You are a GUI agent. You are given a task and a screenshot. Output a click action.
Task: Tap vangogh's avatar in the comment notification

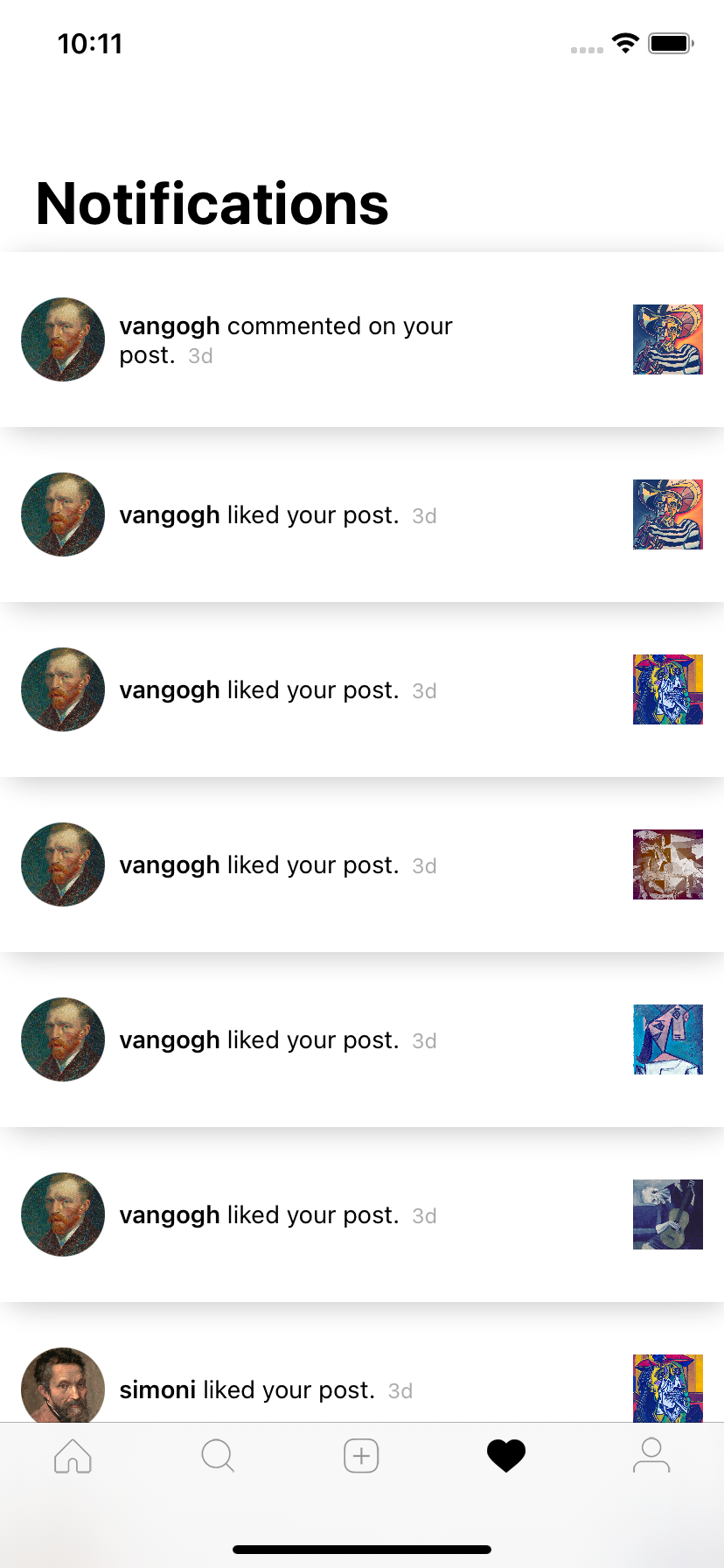(x=63, y=339)
